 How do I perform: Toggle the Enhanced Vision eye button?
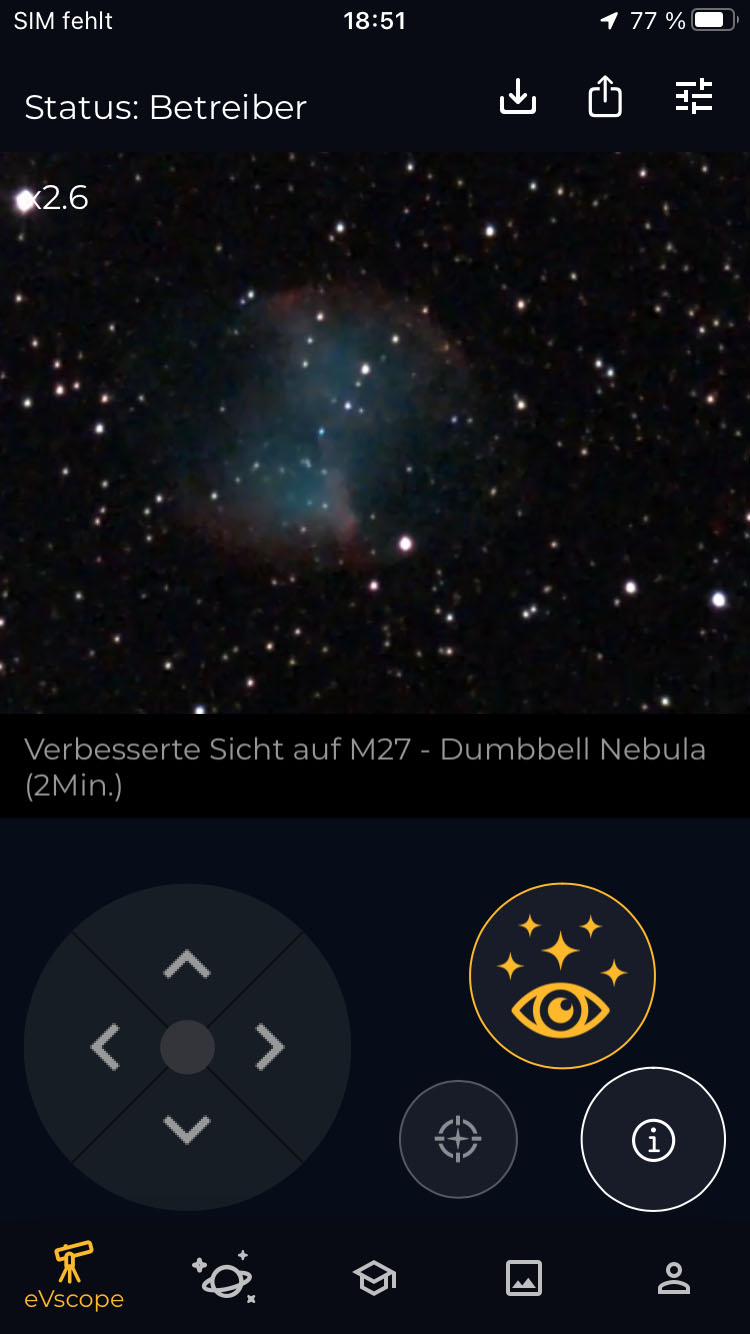562,975
